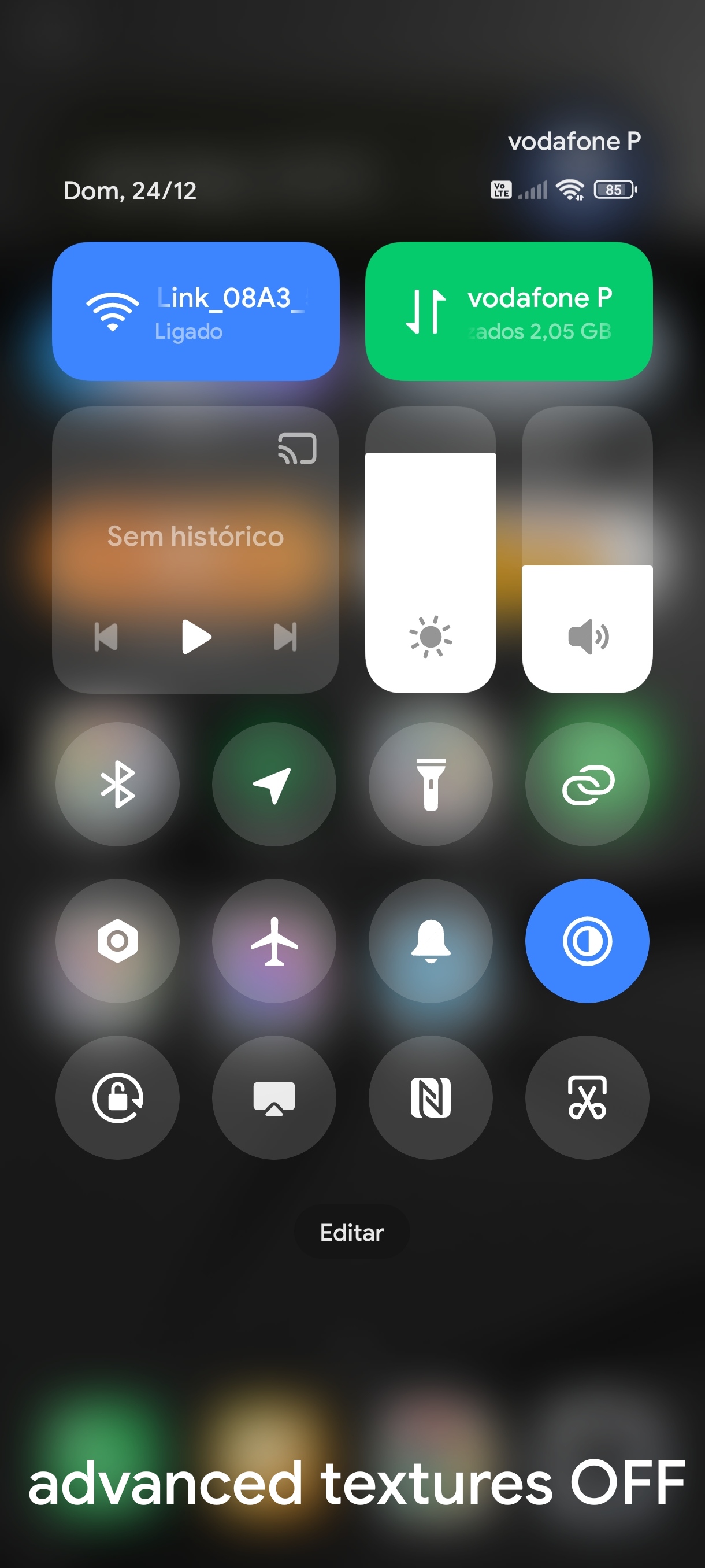Screen dimensions: 705x1568
Task: Disable the blue dark mode tile
Action: 588,941
